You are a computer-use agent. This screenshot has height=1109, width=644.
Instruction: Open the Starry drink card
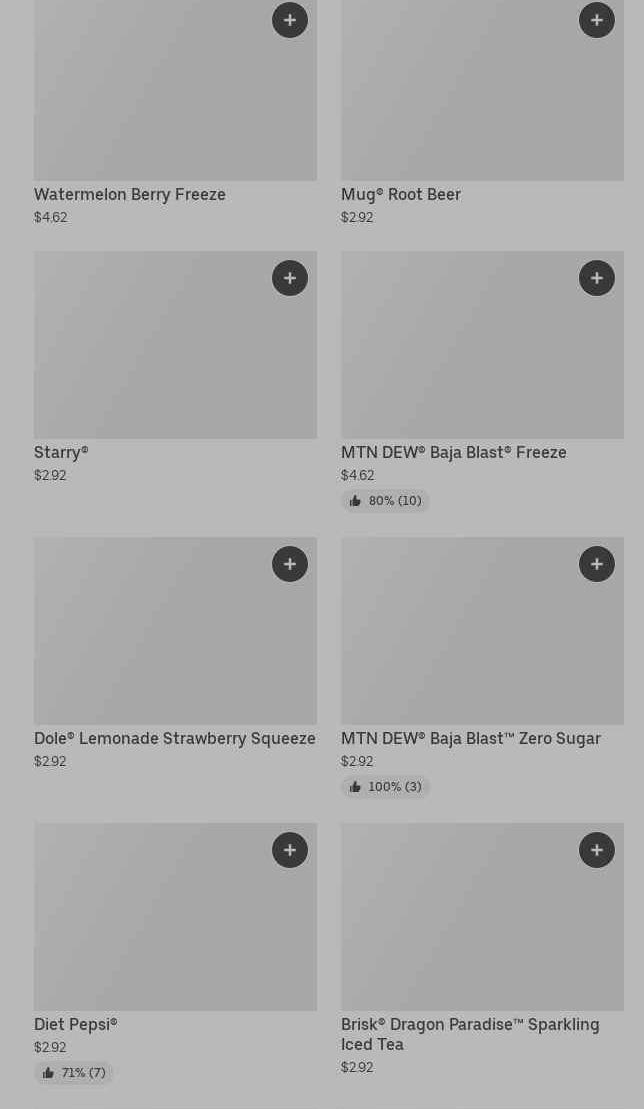(61, 452)
